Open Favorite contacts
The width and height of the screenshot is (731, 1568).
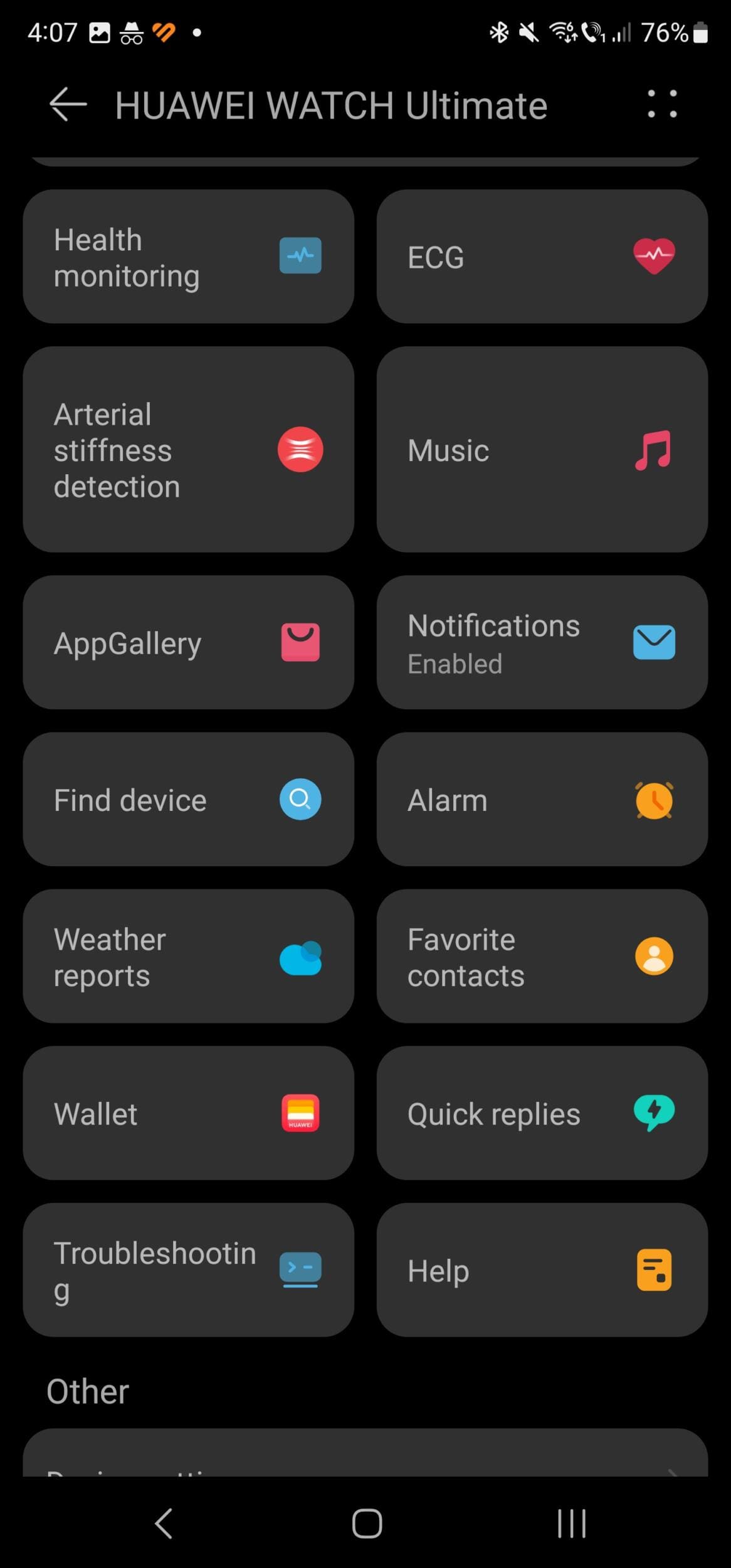[x=542, y=956]
